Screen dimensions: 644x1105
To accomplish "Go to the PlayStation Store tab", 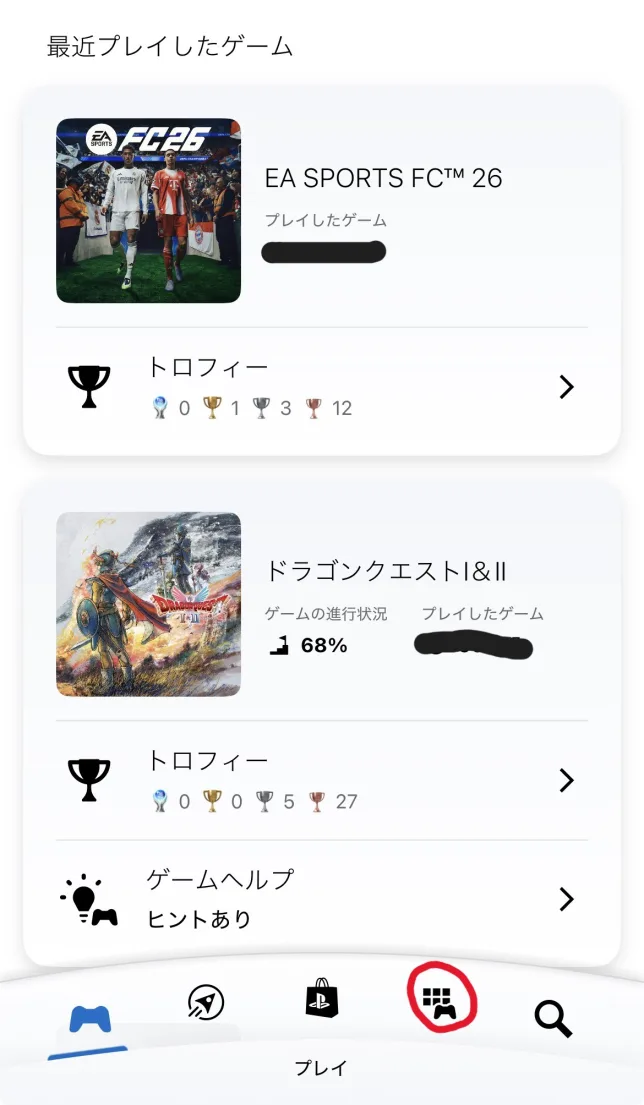I will 322,1000.
